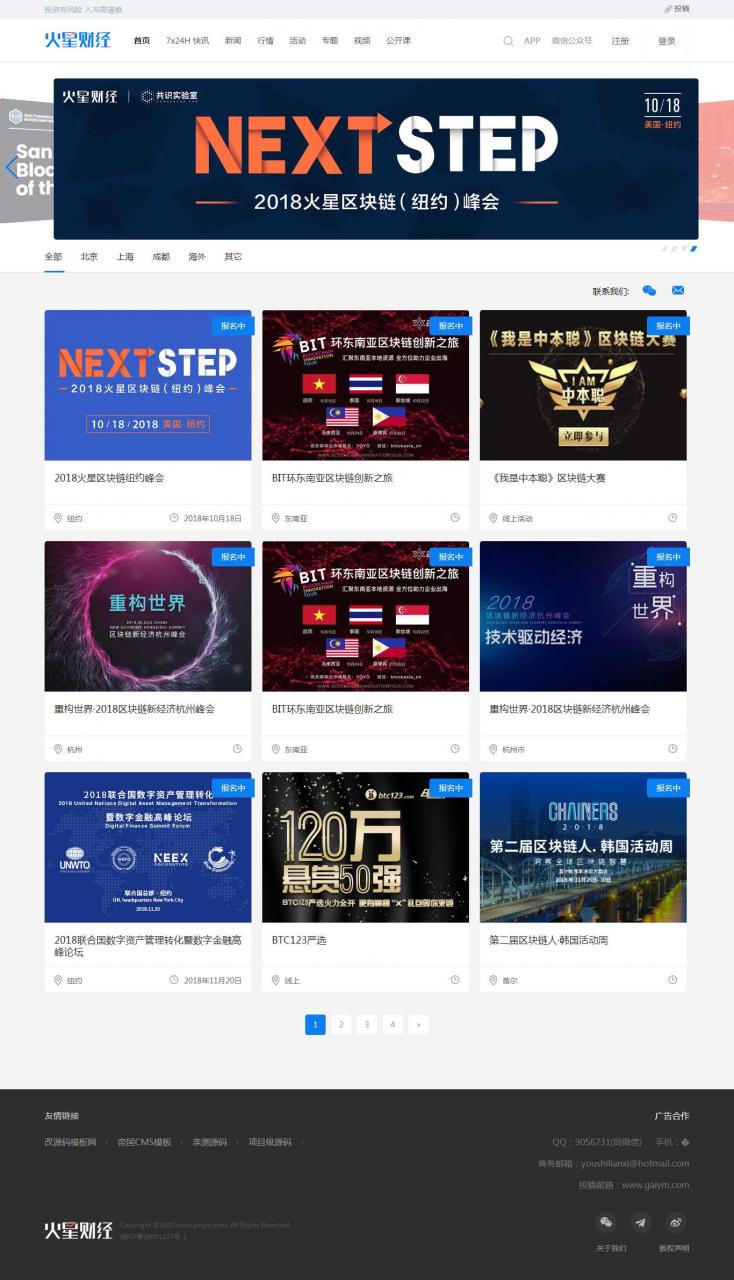Screen dimensions: 734x1280
Task: Tap the 注册 register button
Action: (x=621, y=41)
